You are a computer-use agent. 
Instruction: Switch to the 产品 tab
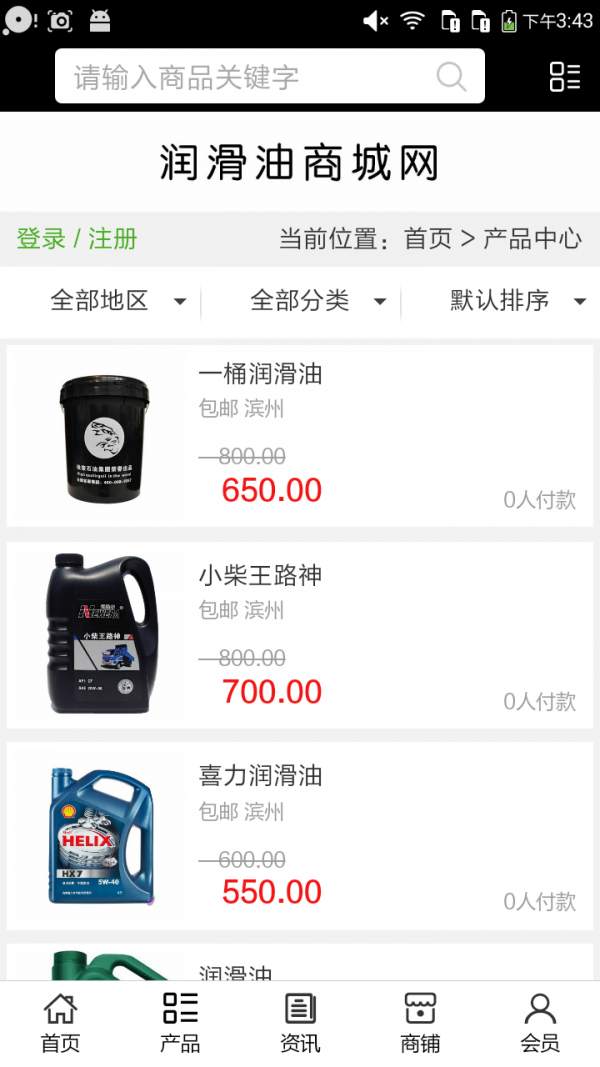point(180,1023)
